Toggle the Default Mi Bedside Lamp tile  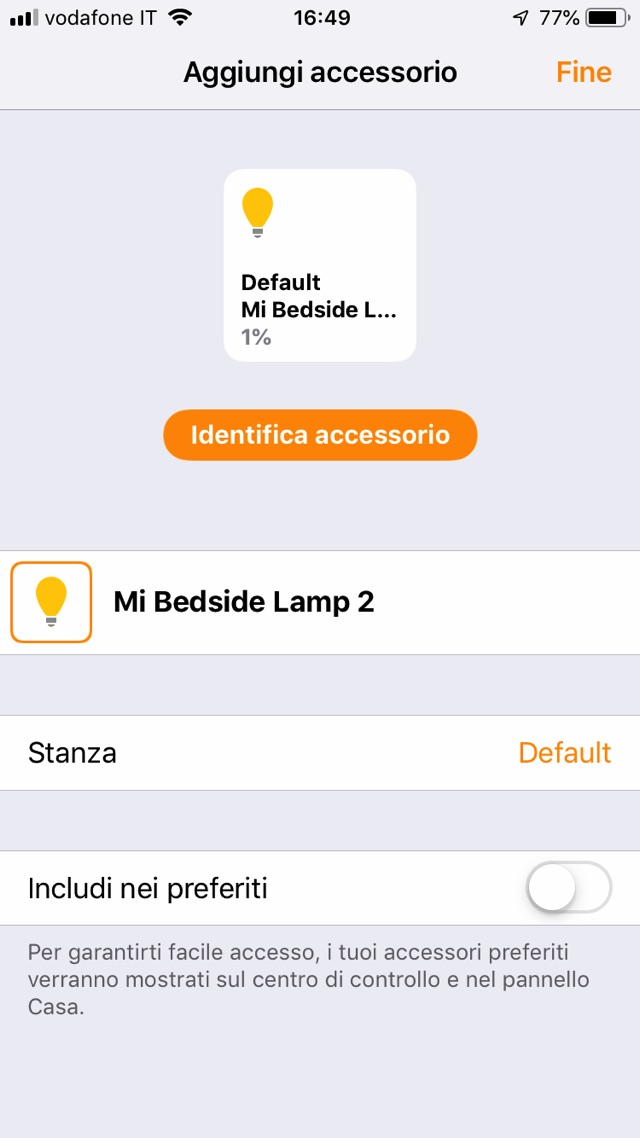[319, 265]
